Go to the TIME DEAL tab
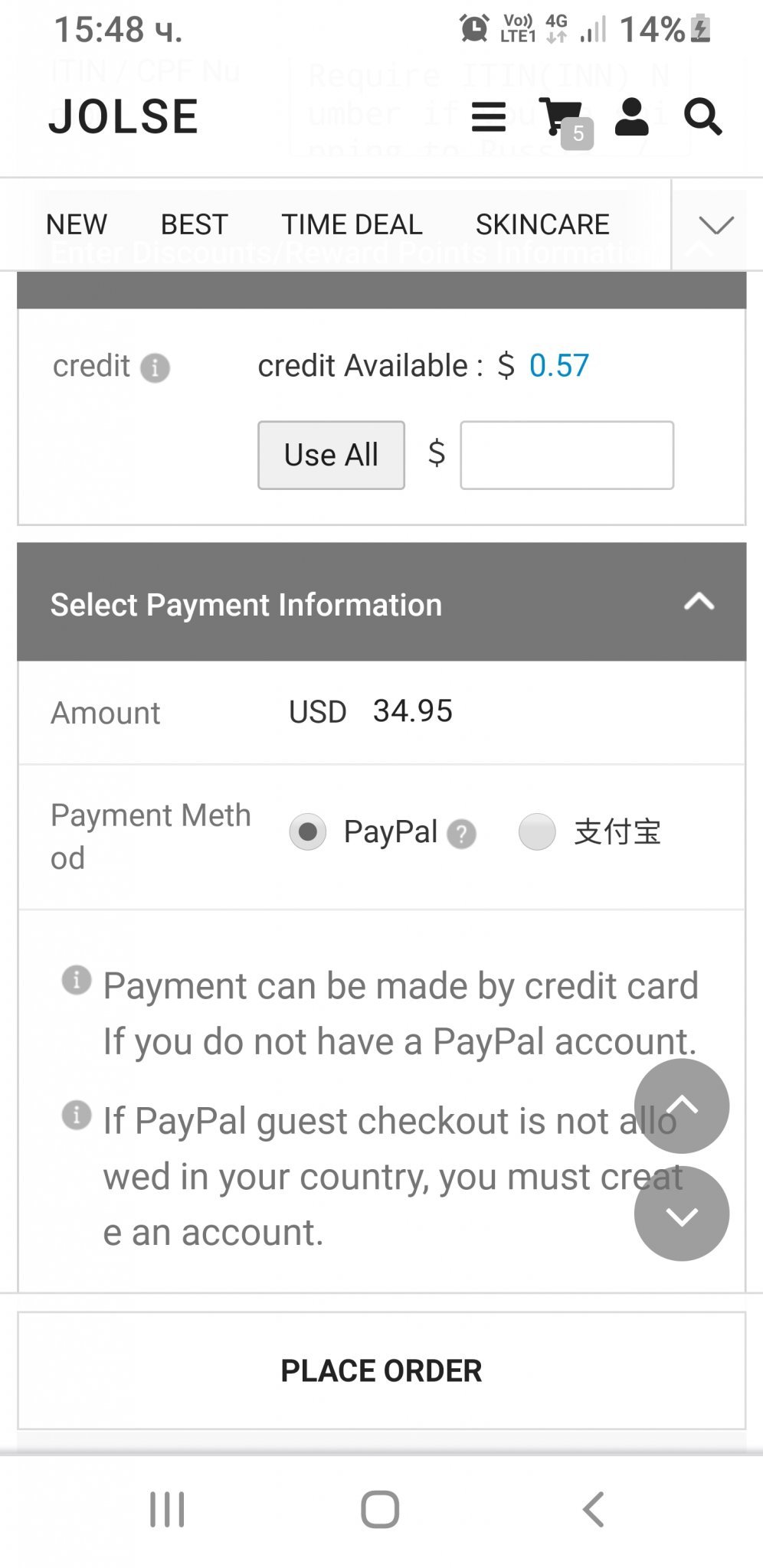Viewport: 763px width, 1568px height. coord(352,224)
